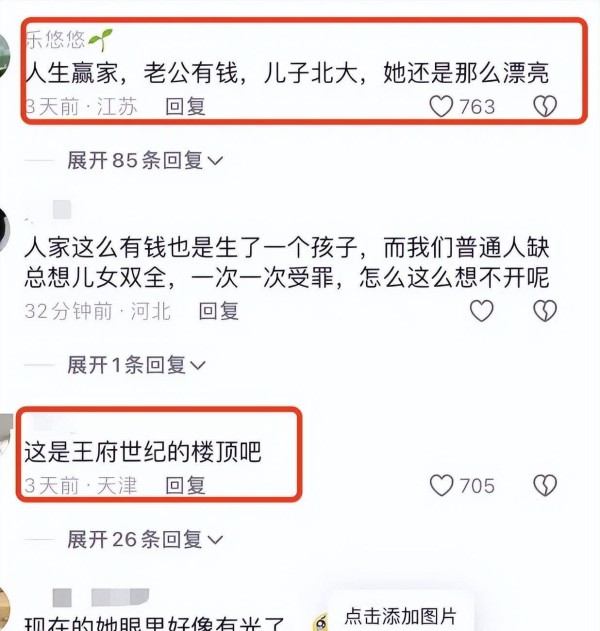
Task: Expand 1 reply
Action: 136,365
